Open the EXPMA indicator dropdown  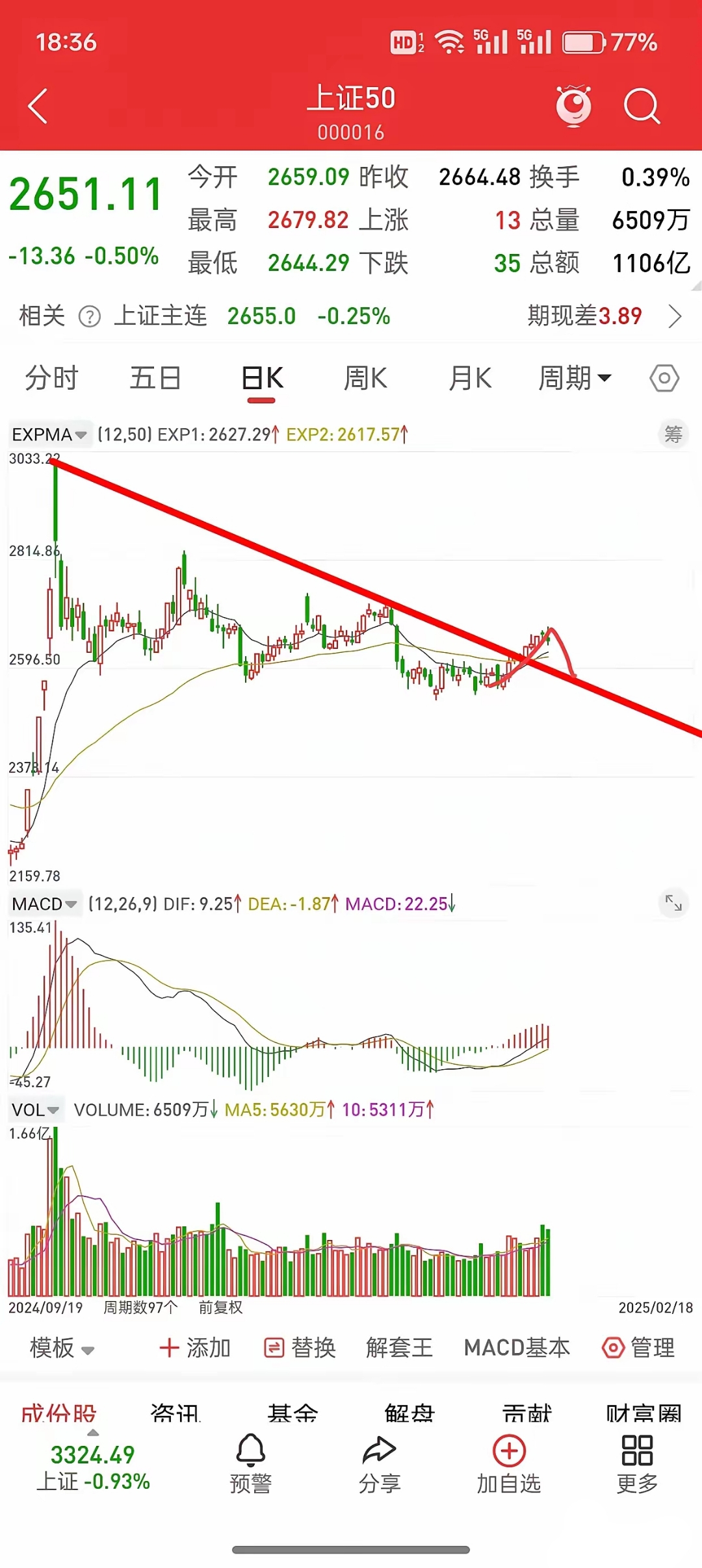pos(49,434)
